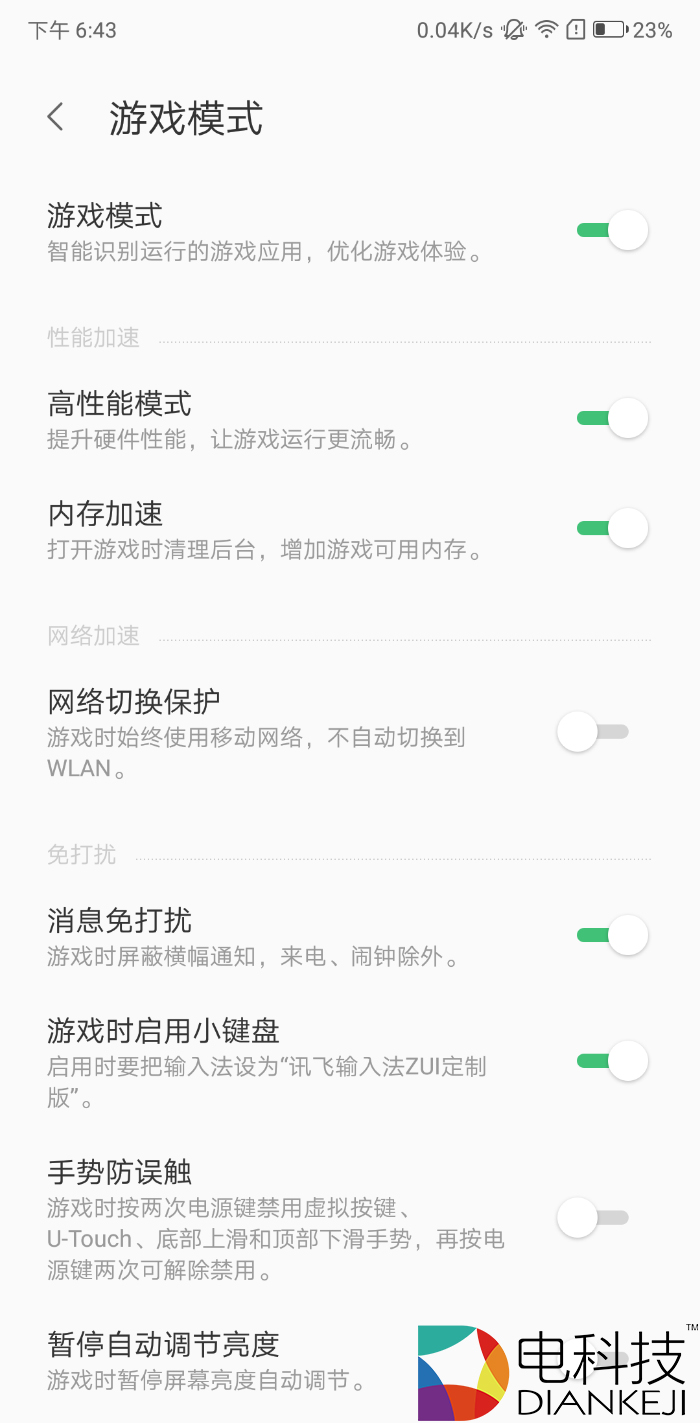Enable 网络切换保护

pyautogui.click(x=593, y=732)
